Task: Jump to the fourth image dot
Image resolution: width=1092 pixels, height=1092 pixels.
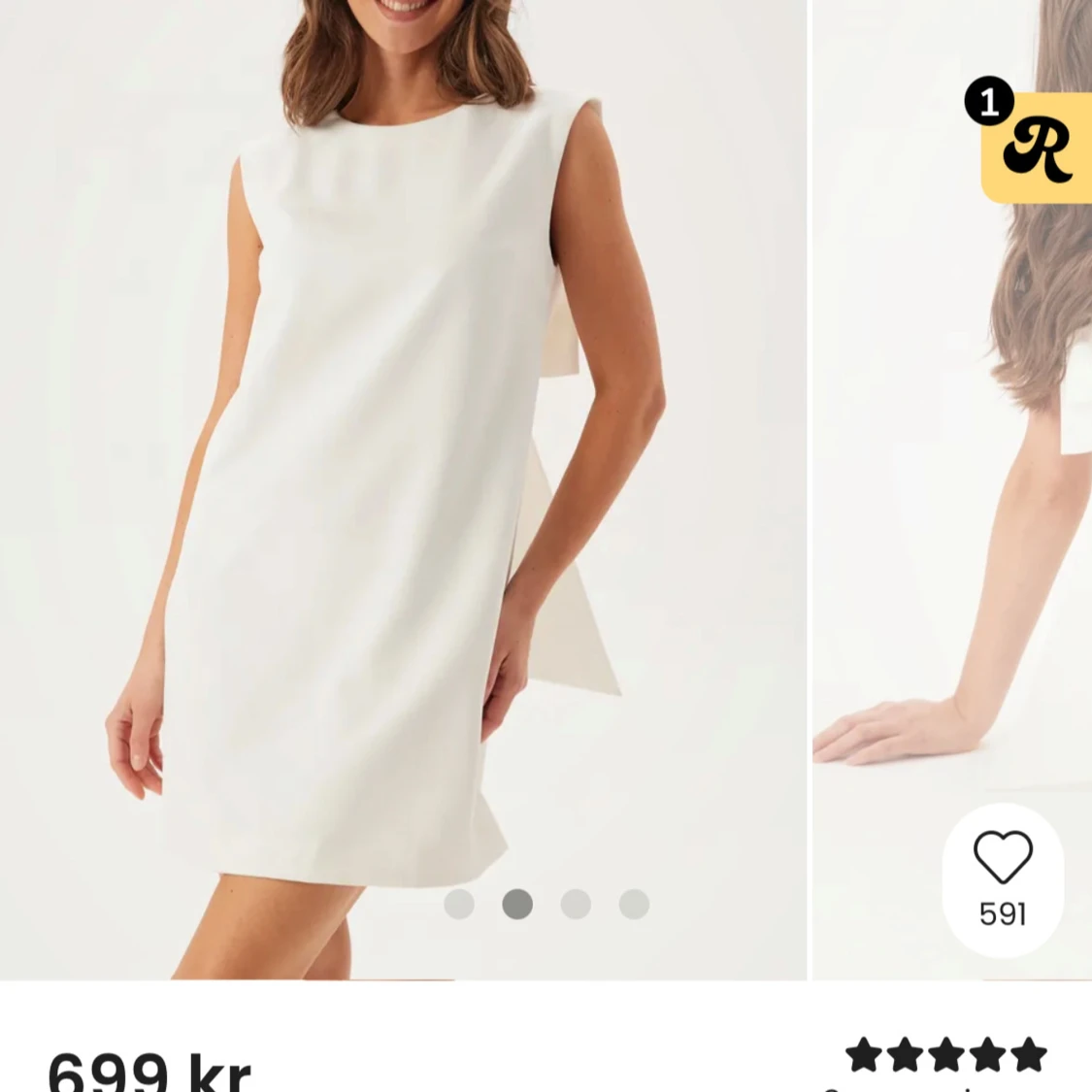Action: pyautogui.click(x=634, y=905)
